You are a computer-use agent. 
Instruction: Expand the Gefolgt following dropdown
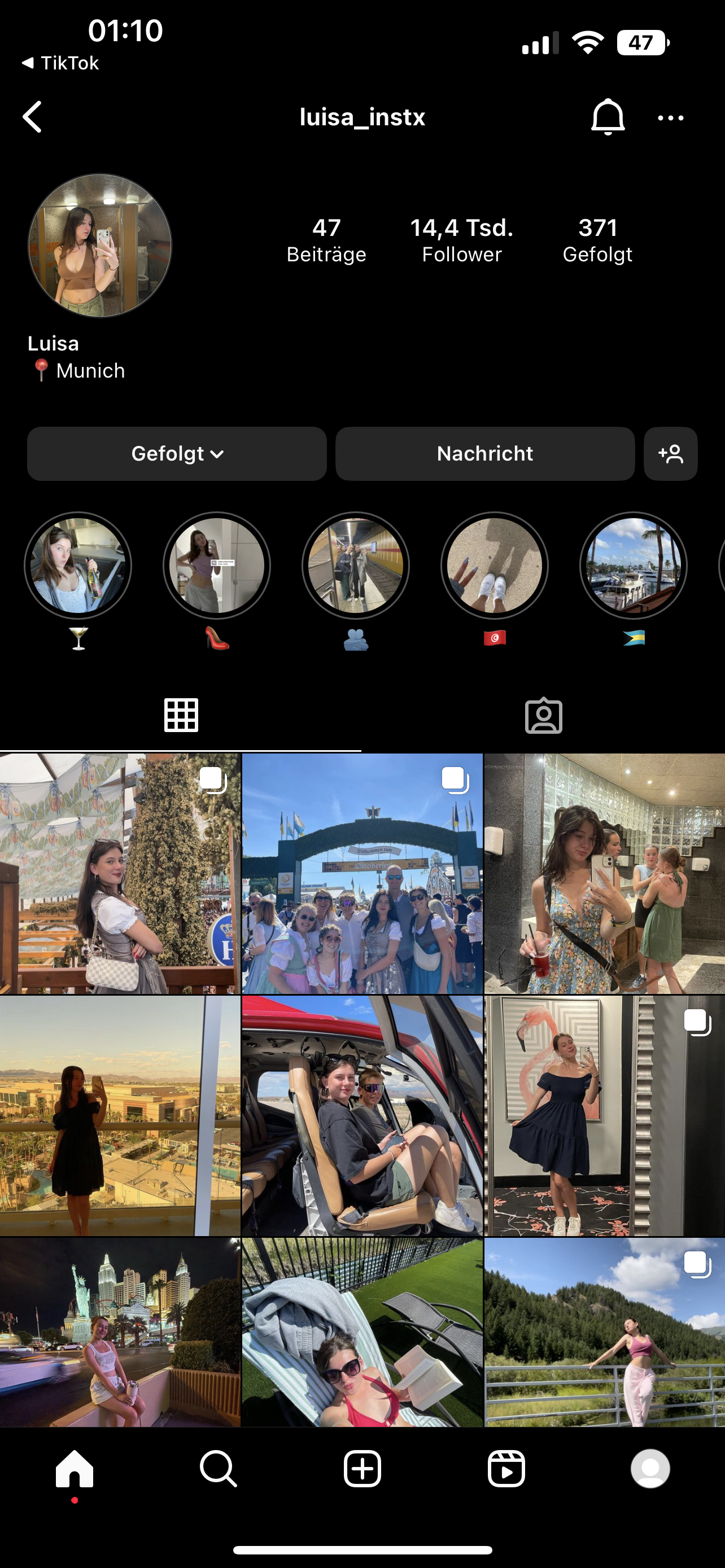click(177, 453)
